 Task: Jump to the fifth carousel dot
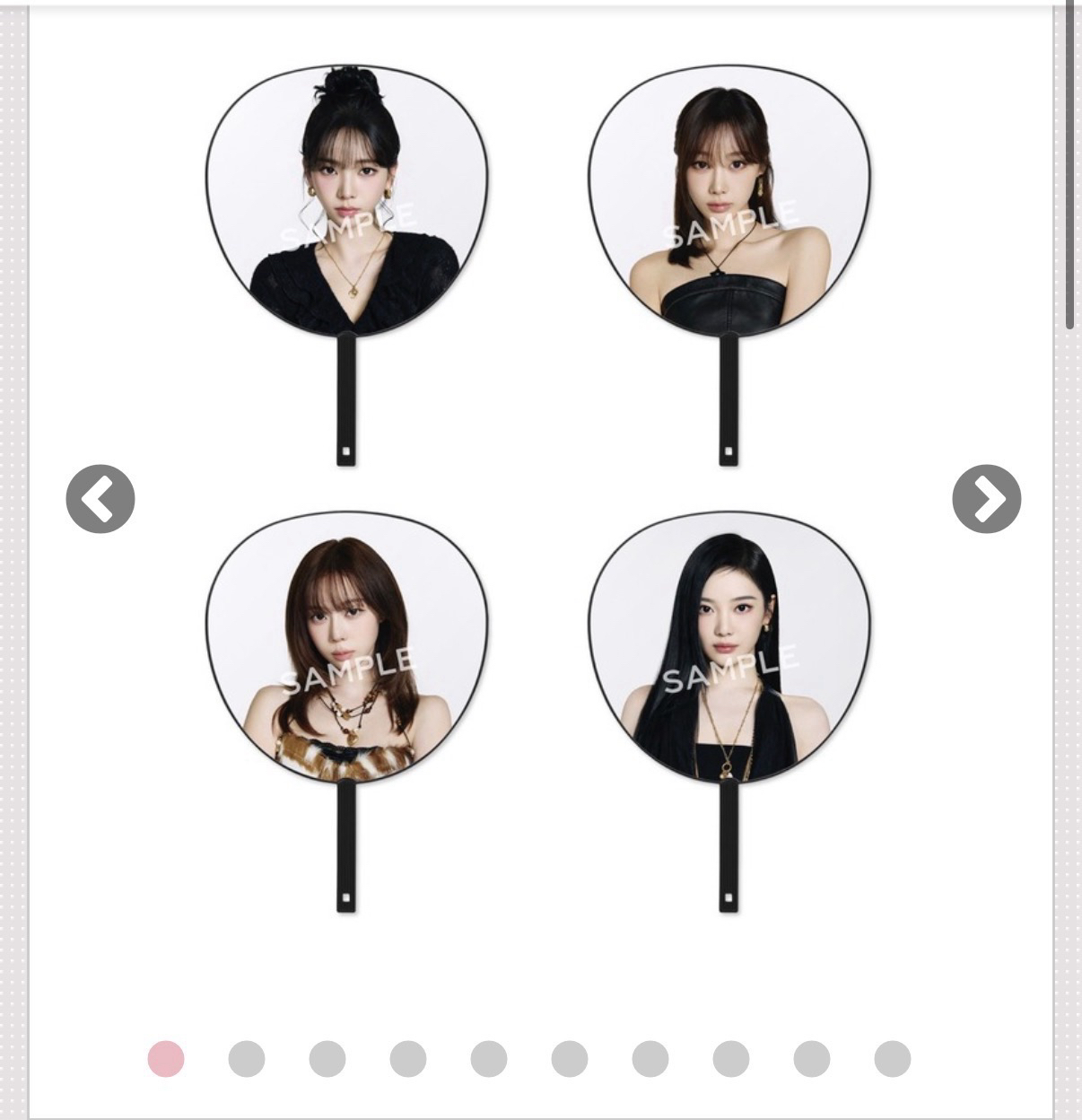tap(489, 1059)
